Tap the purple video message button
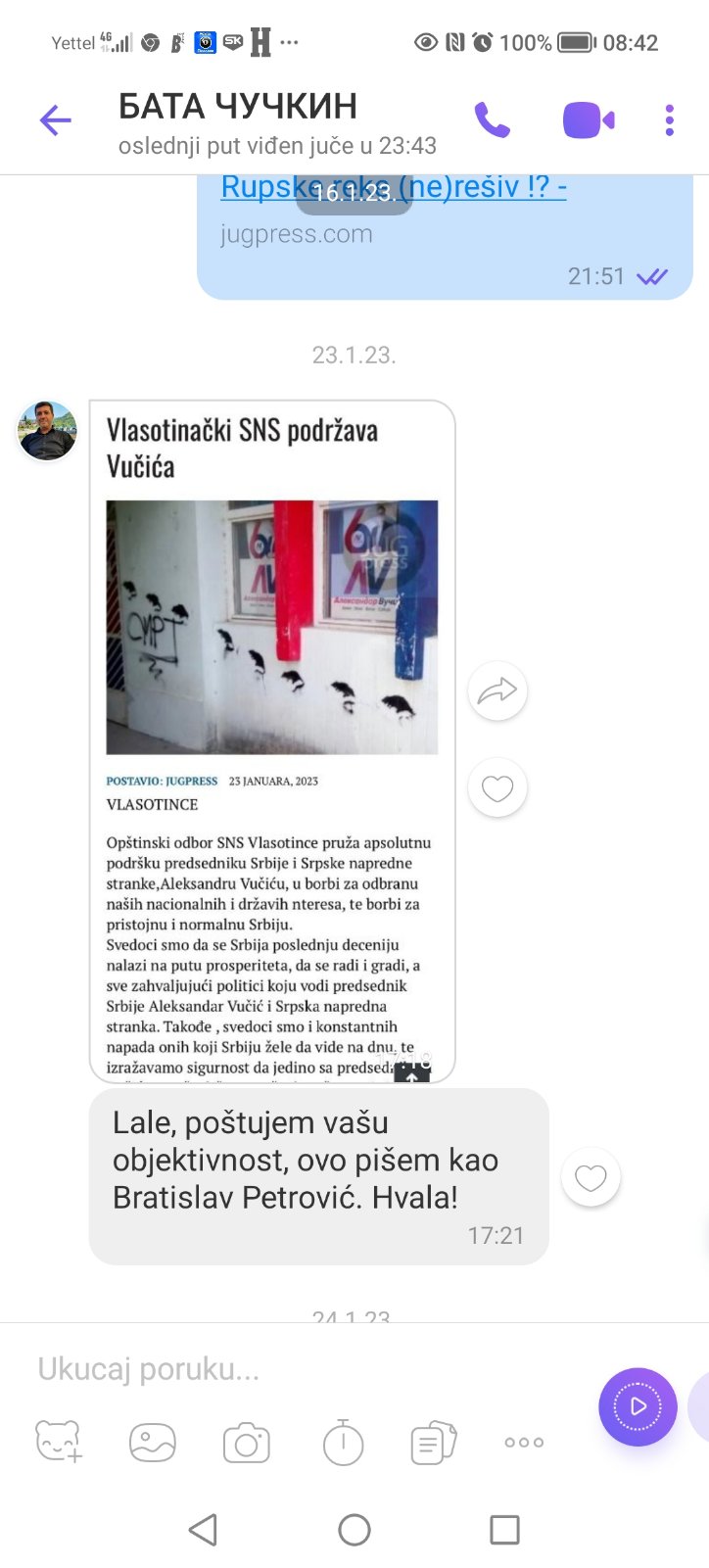Viewport: 709px width, 1568px height. [638, 1406]
